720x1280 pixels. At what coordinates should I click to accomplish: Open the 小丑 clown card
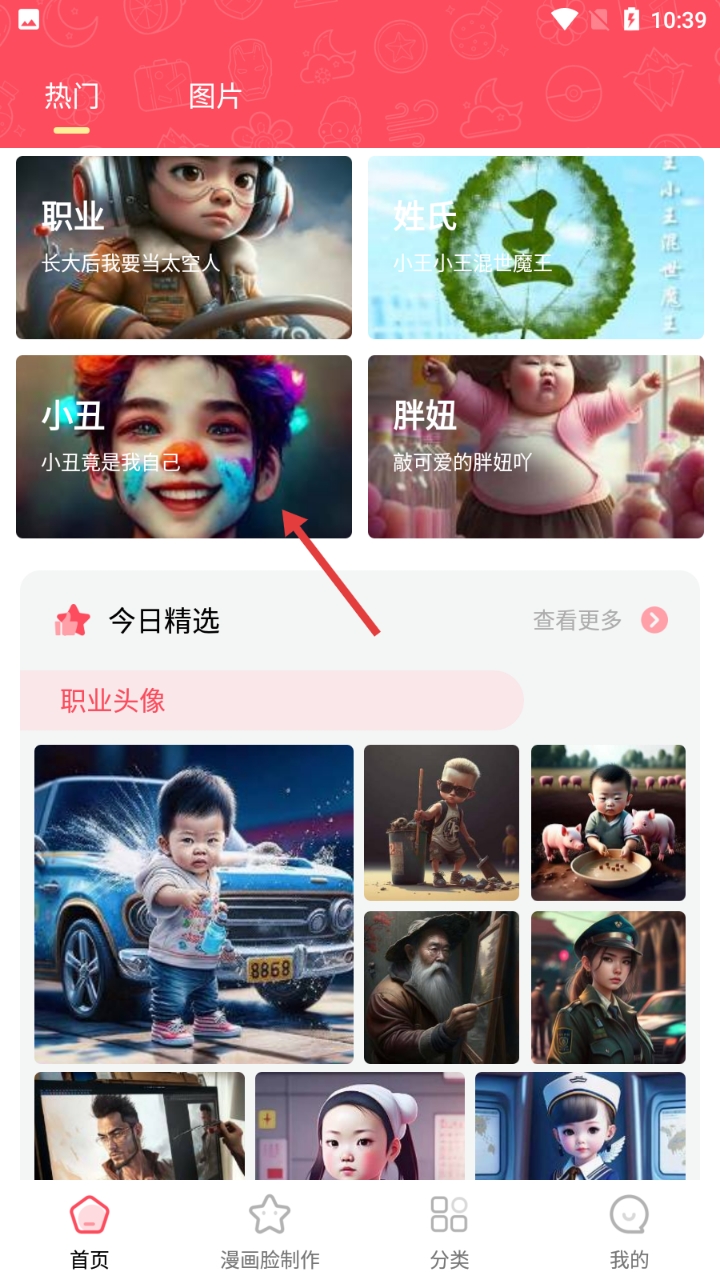(x=184, y=447)
